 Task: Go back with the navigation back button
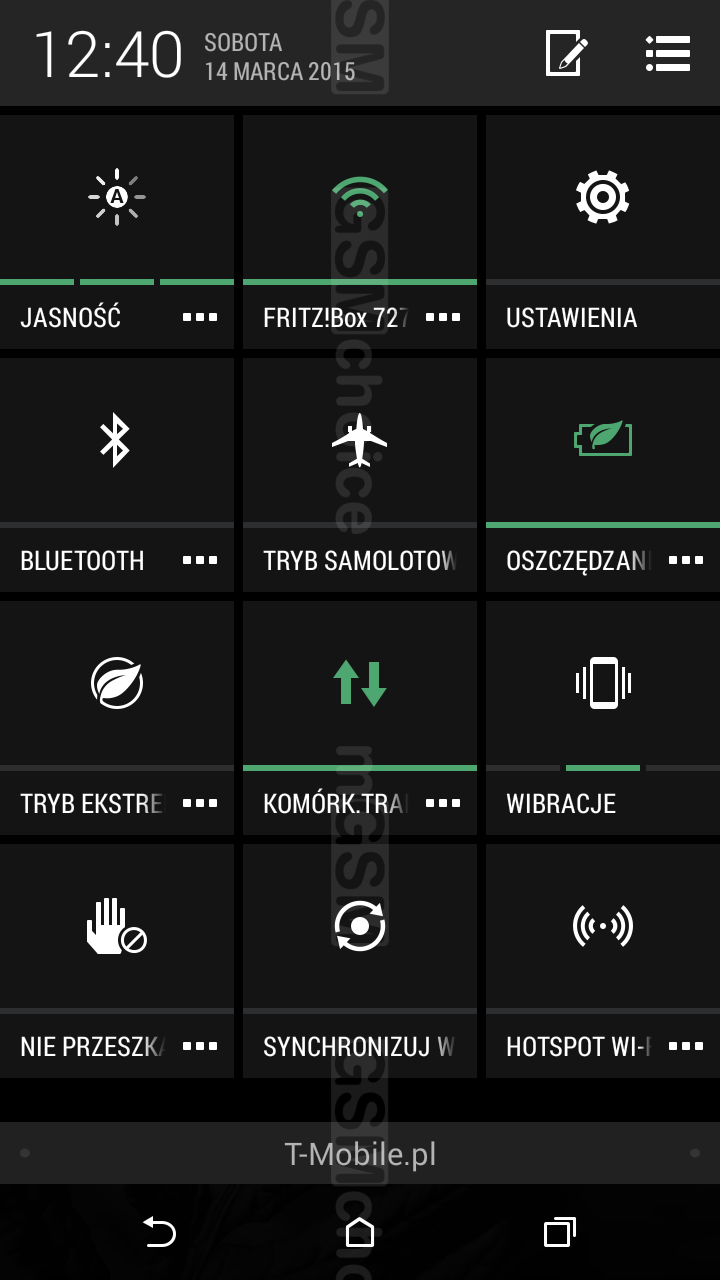159,1232
